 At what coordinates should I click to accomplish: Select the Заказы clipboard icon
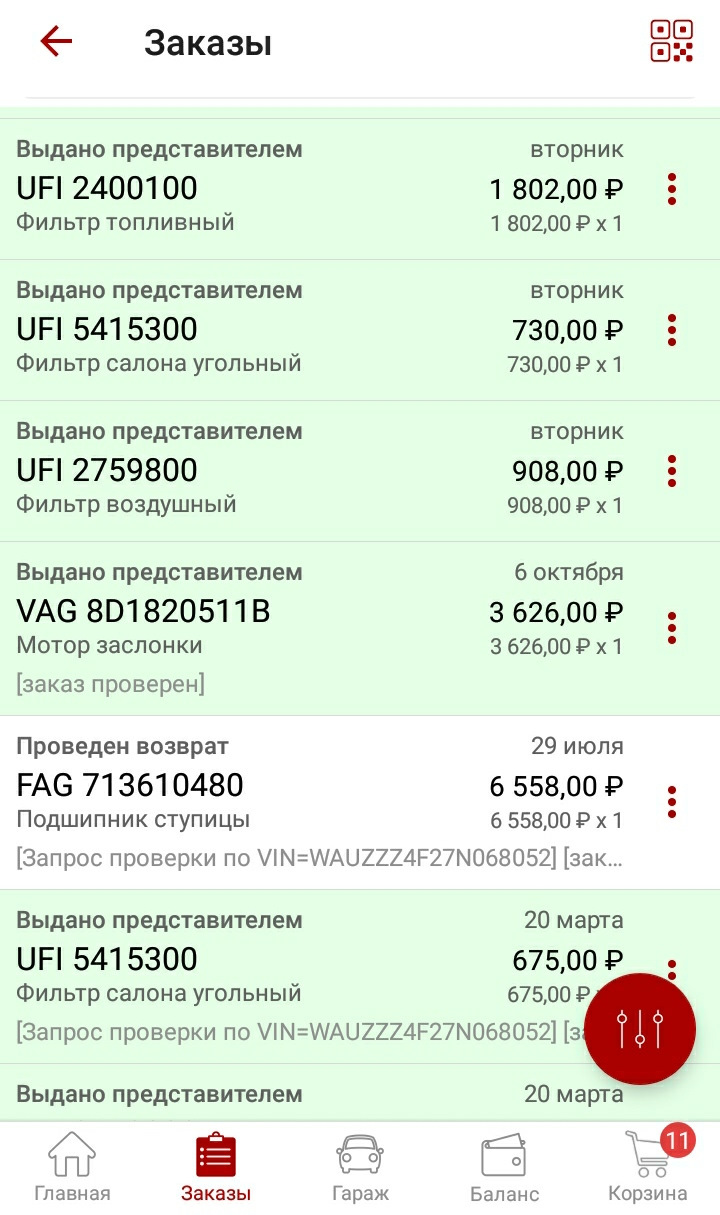click(216, 1163)
